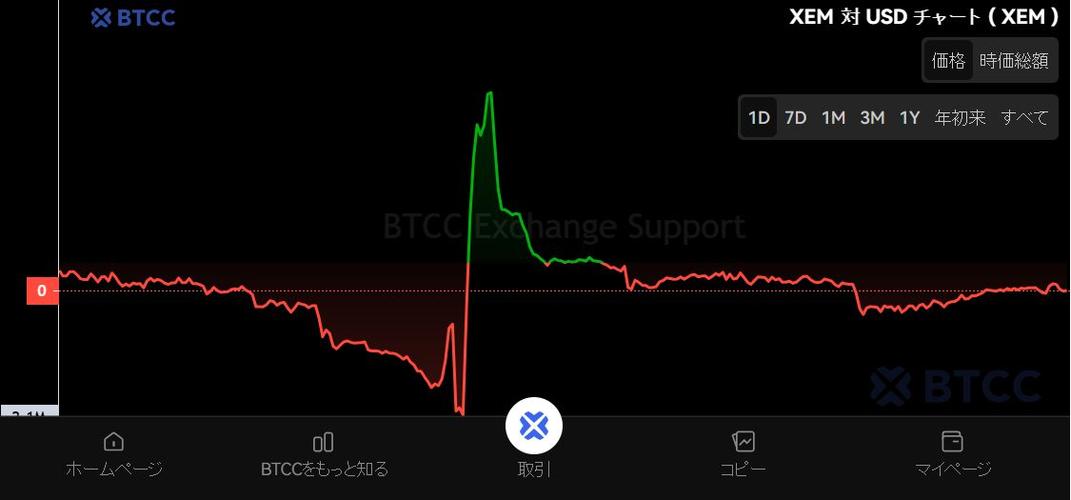View すべて time range
This screenshot has height=500, width=1071.
click(x=1024, y=118)
